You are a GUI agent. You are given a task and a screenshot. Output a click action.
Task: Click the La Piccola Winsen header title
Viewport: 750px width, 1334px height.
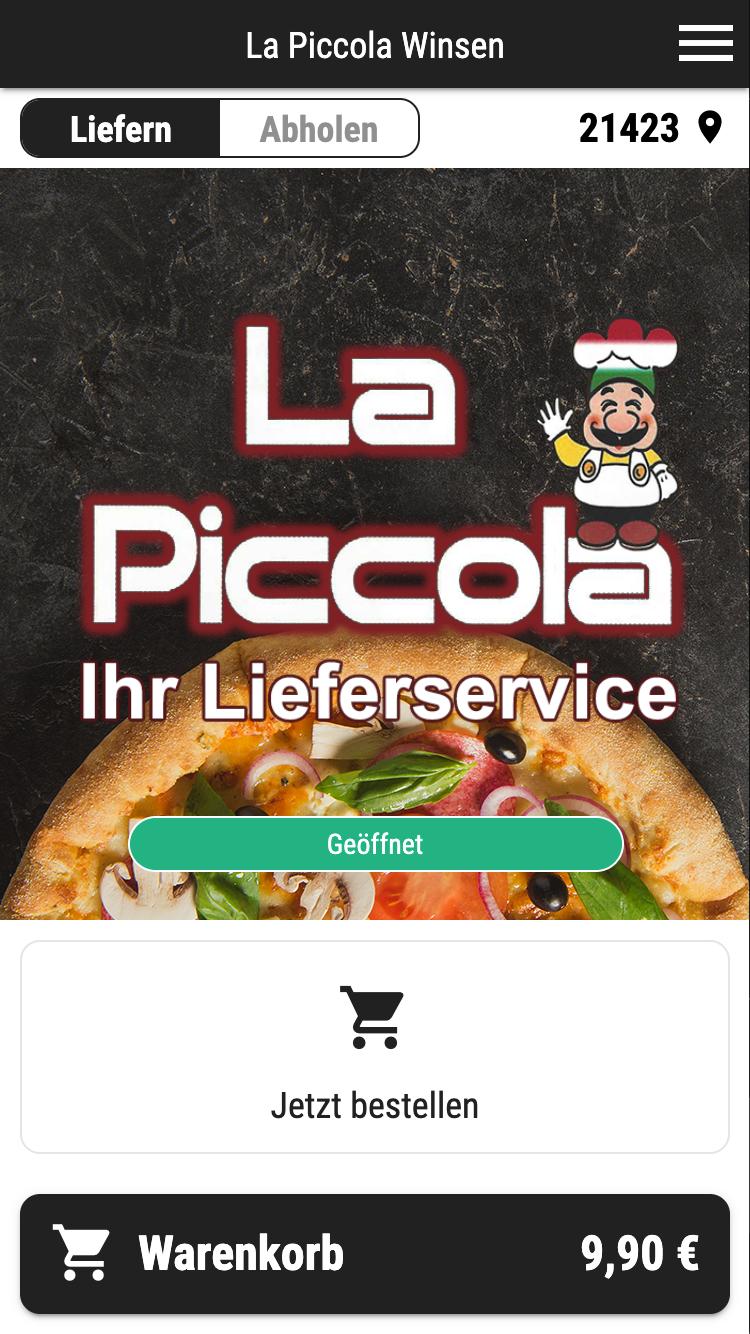(375, 44)
